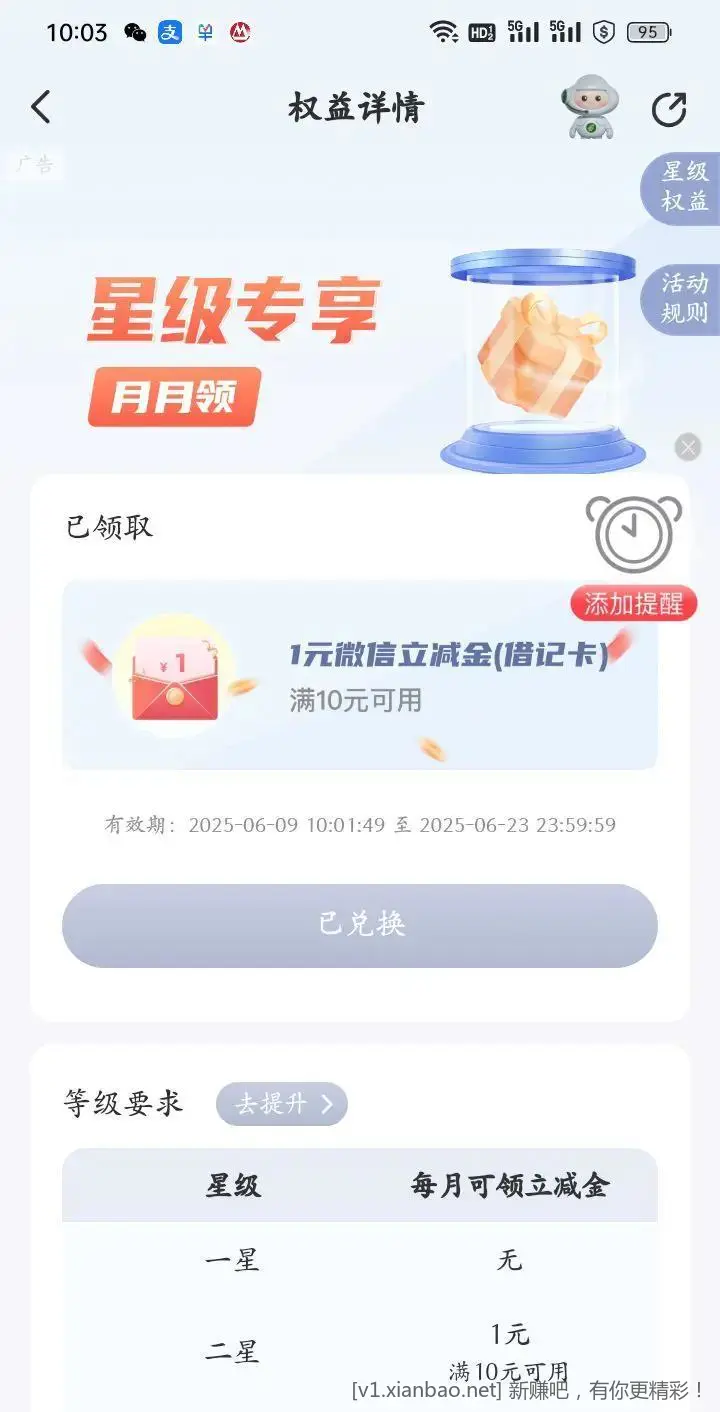Open the customer service robot assistant
Screen dimensions: 720x1412
click(x=593, y=107)
